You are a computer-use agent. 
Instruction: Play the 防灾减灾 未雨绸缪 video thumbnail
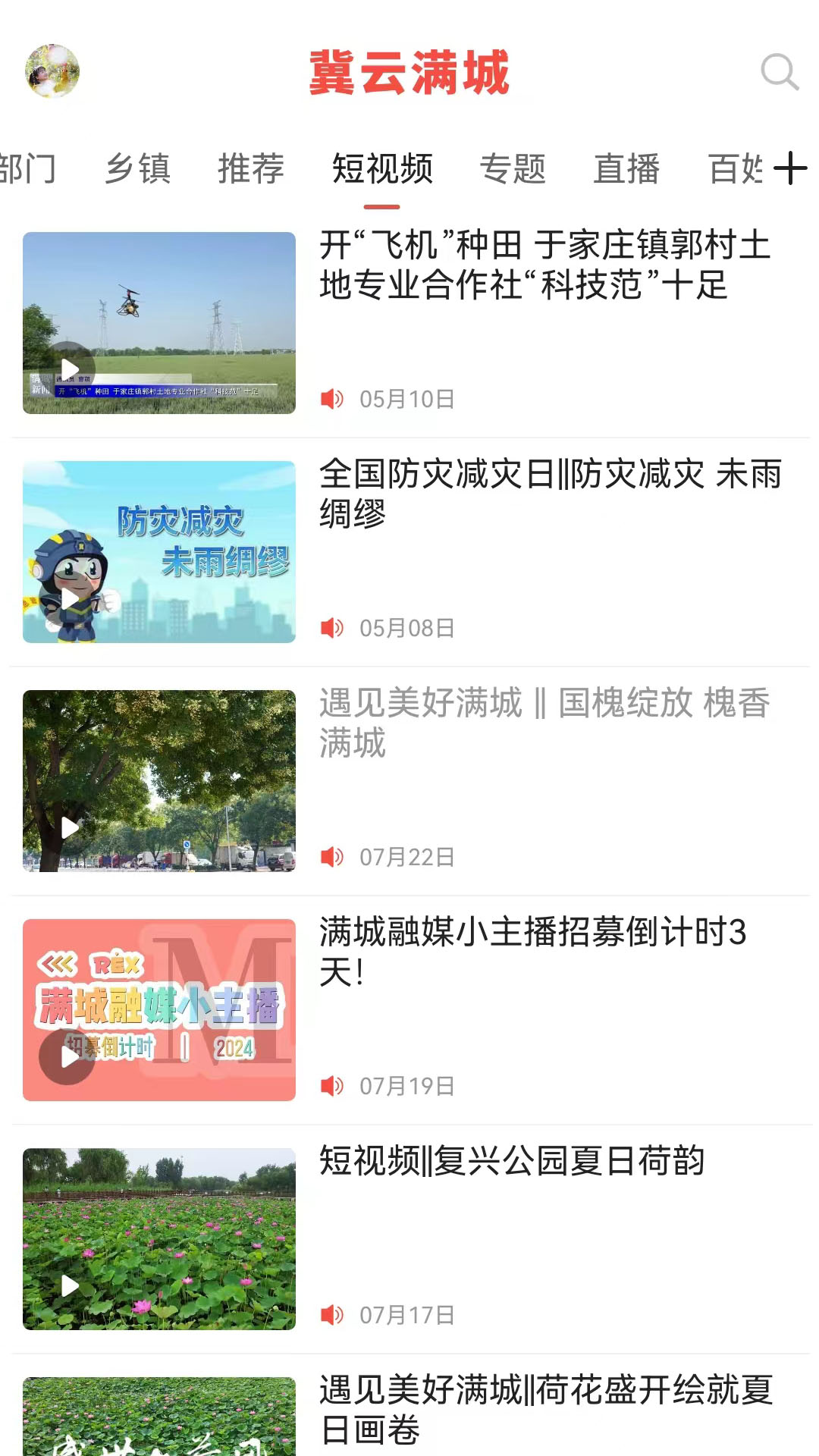(x=158, y=552)
